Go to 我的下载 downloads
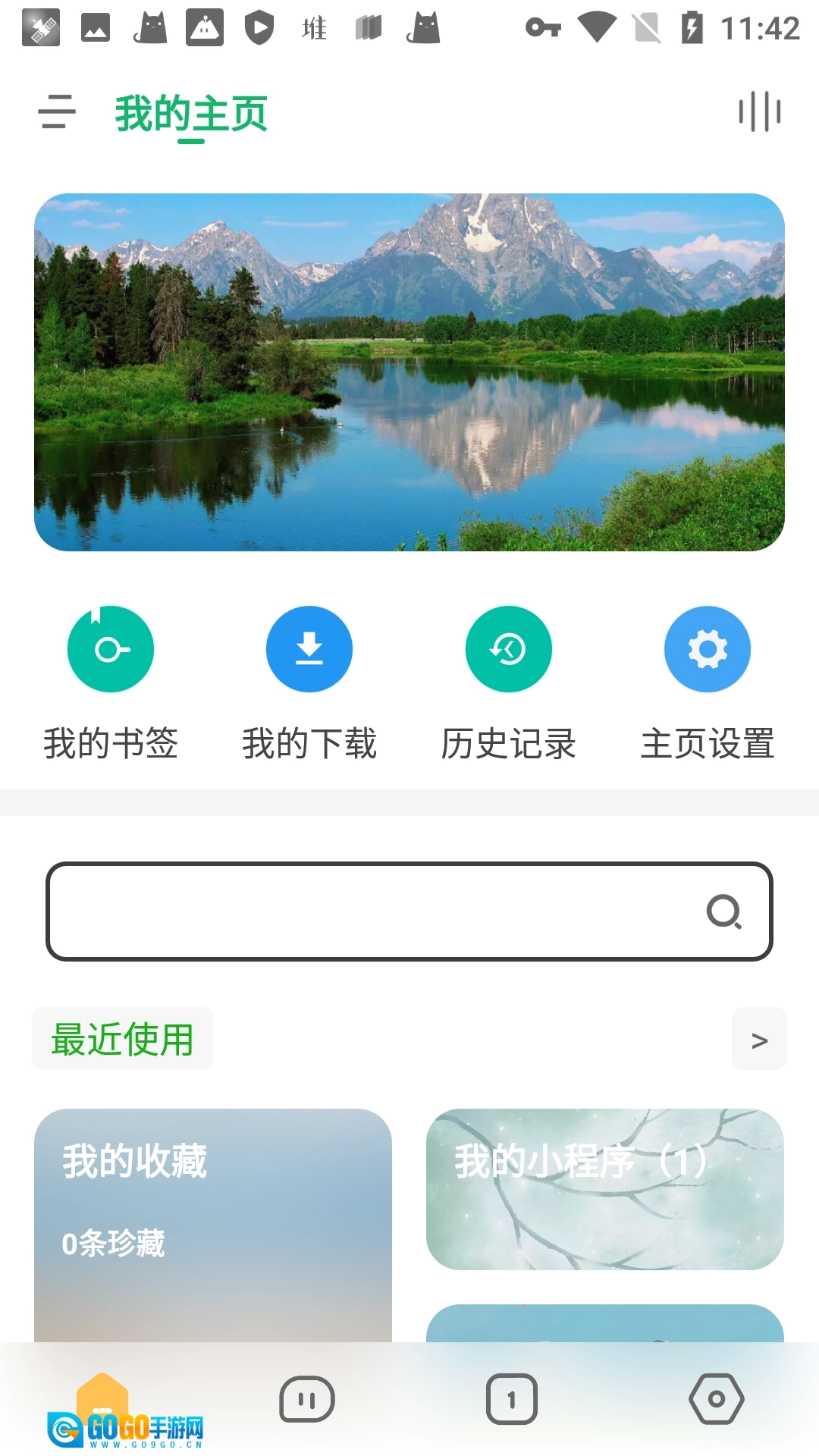This screenshot has width=819, height=1456. coord(309,650)
